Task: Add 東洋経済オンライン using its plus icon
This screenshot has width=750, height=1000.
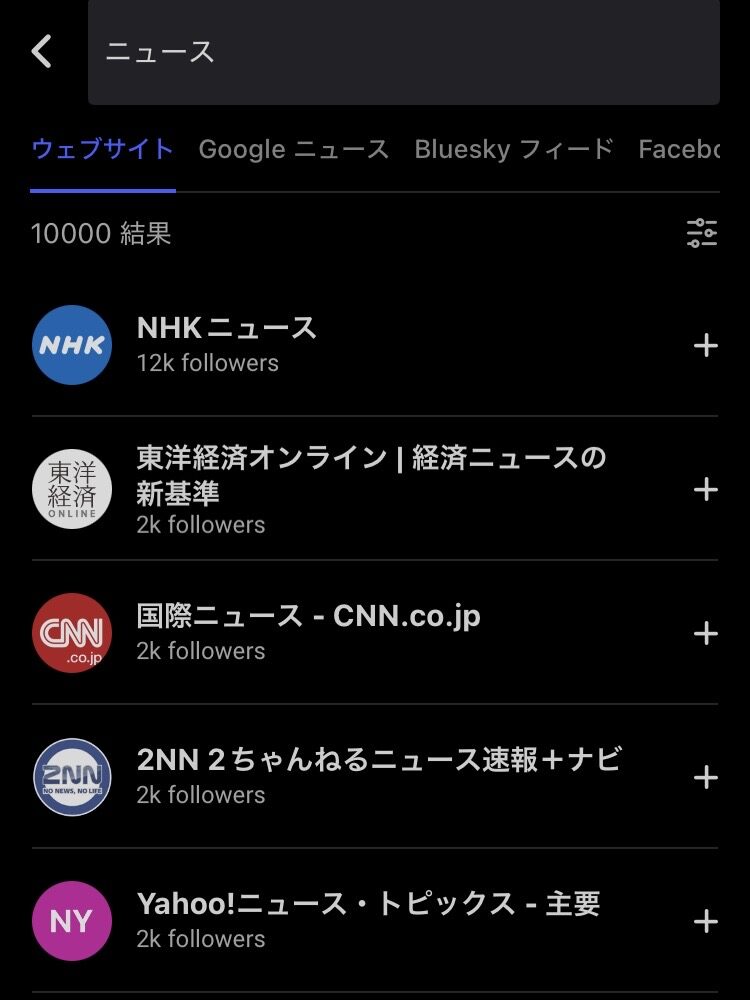Action: point(706,489)
